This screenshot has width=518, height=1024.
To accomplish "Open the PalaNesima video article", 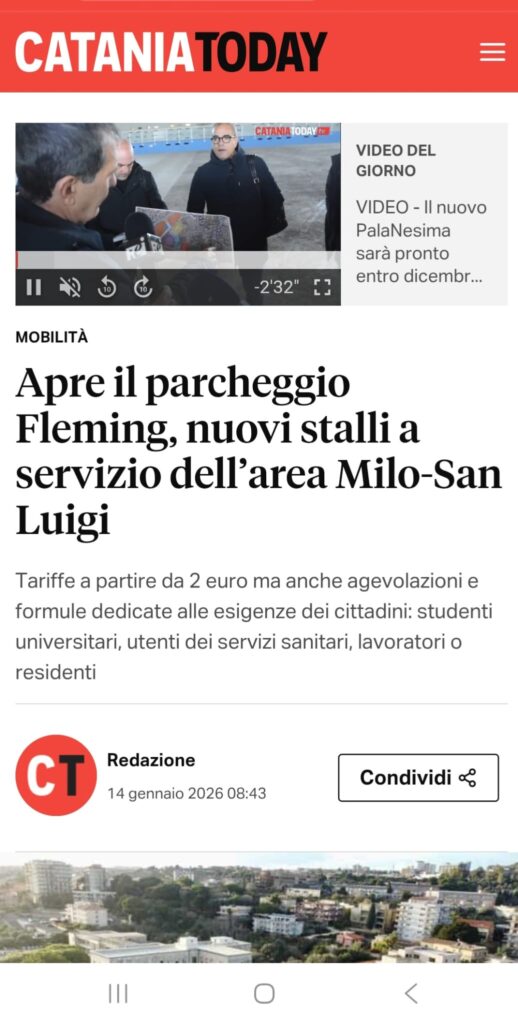I will (x=421, y=242).
